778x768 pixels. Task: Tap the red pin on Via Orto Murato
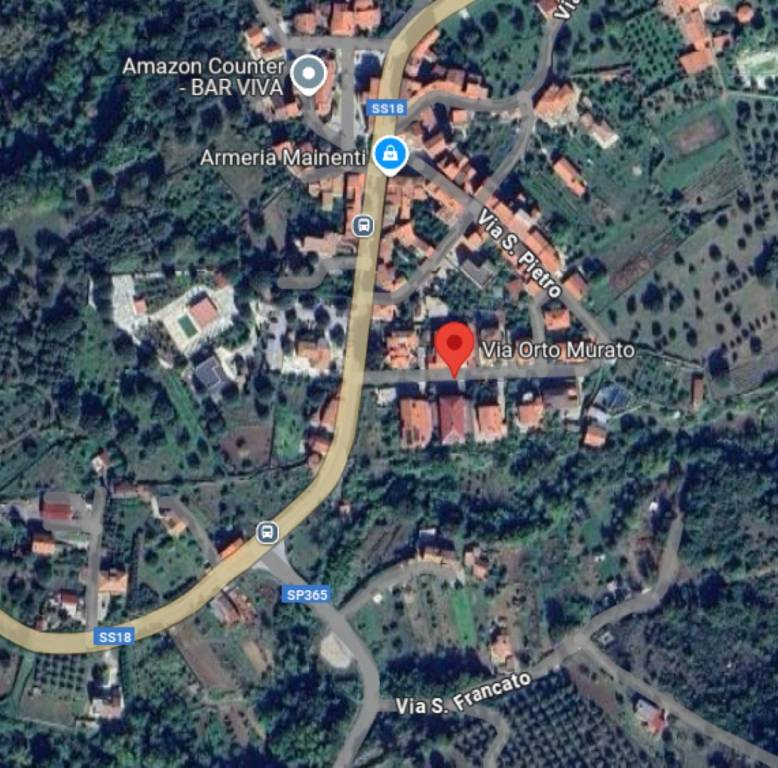pos(455,346)
